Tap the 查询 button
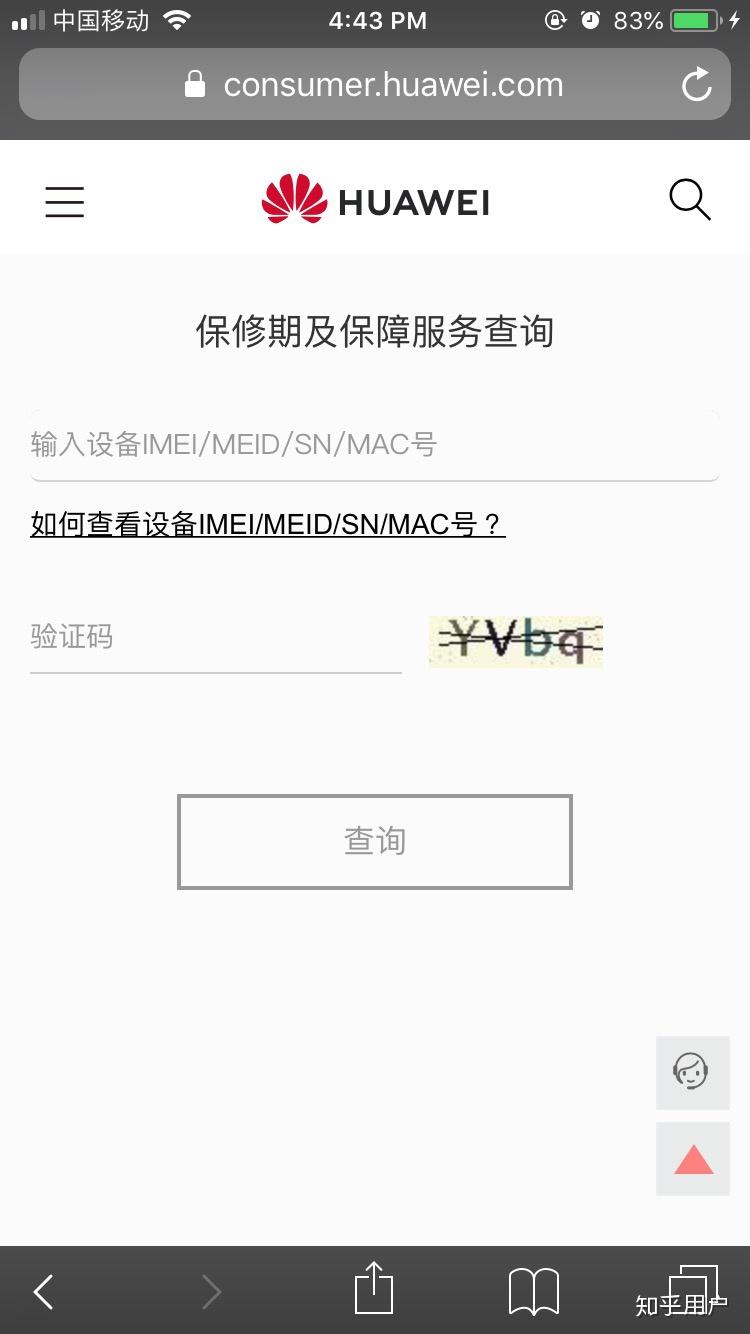Image resolution: width=750 pixels, height=1334 pixels. (374, 841)
